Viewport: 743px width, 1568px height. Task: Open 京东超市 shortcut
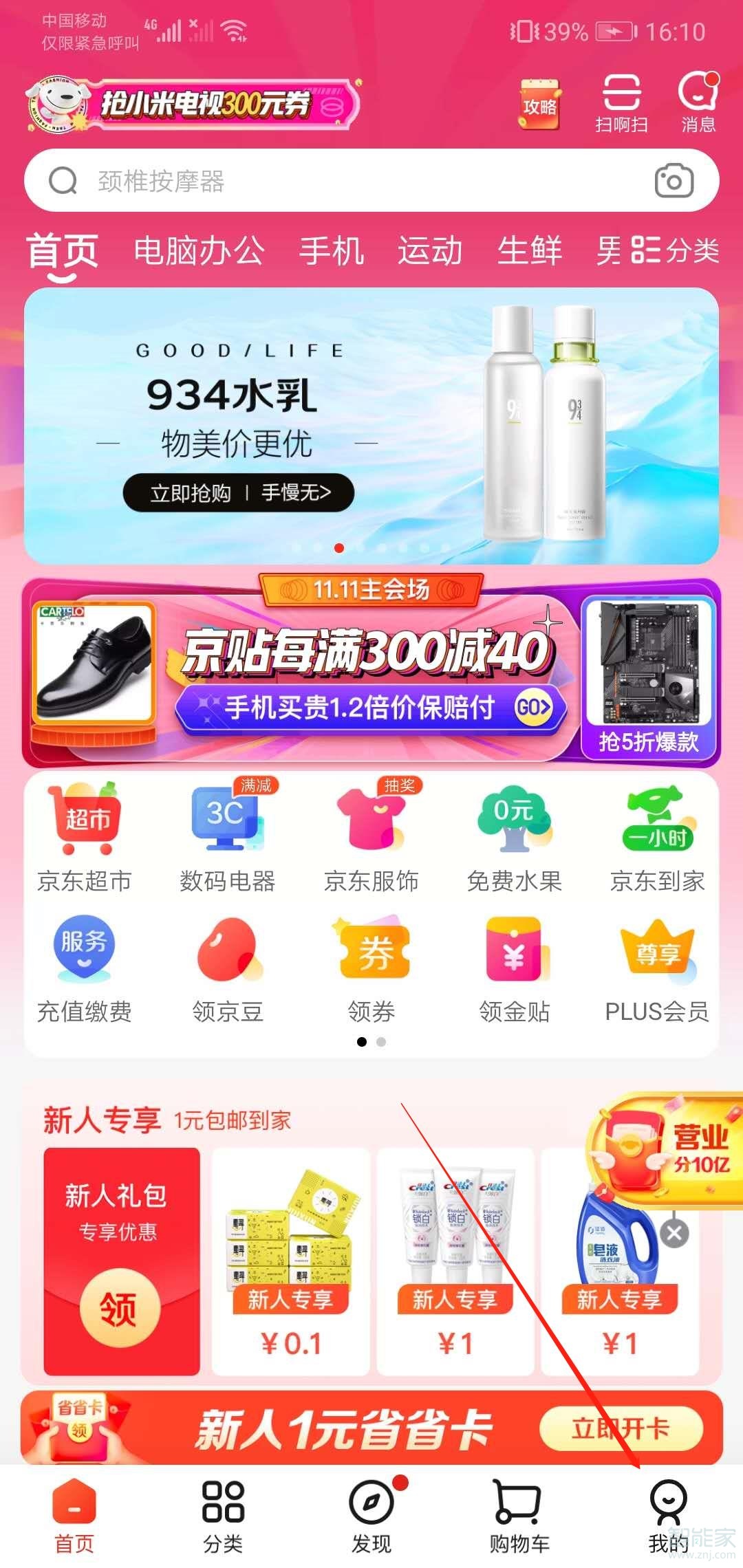pyautogui.click(x=85, y=832)
